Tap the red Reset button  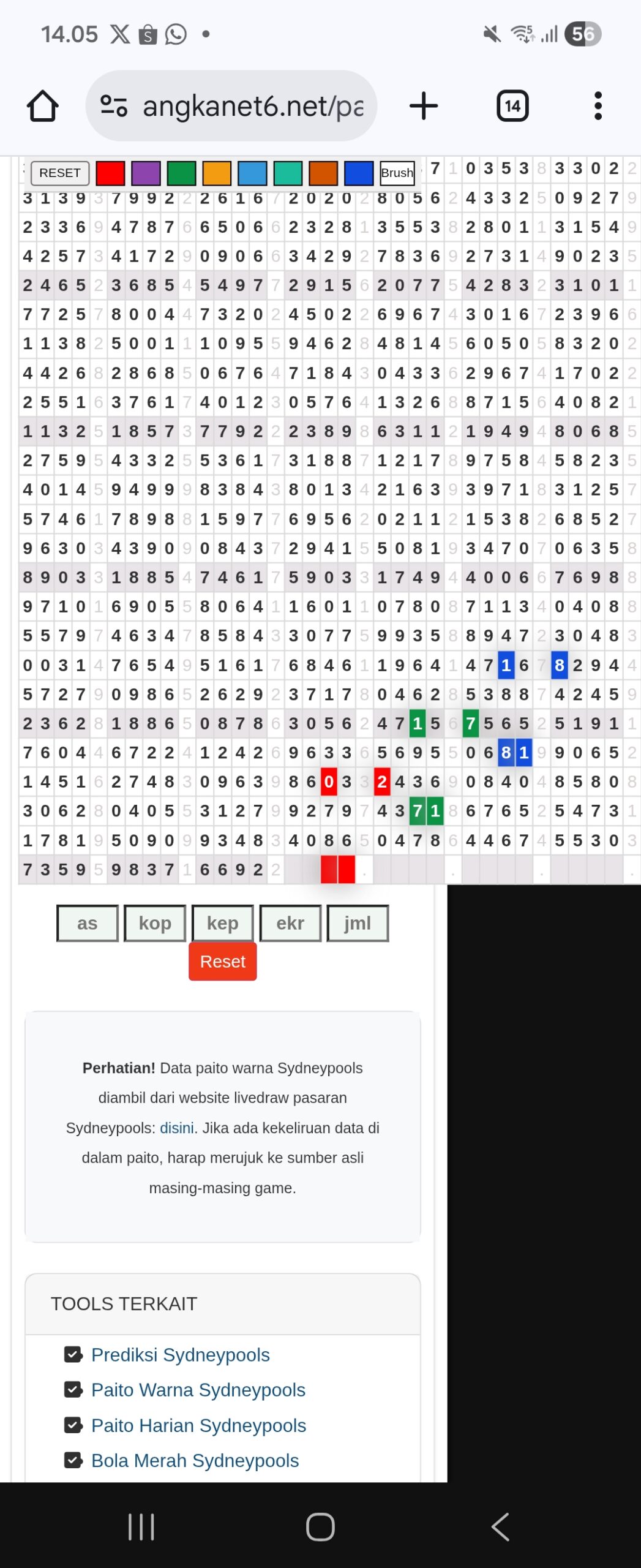[x=223, y=962]
